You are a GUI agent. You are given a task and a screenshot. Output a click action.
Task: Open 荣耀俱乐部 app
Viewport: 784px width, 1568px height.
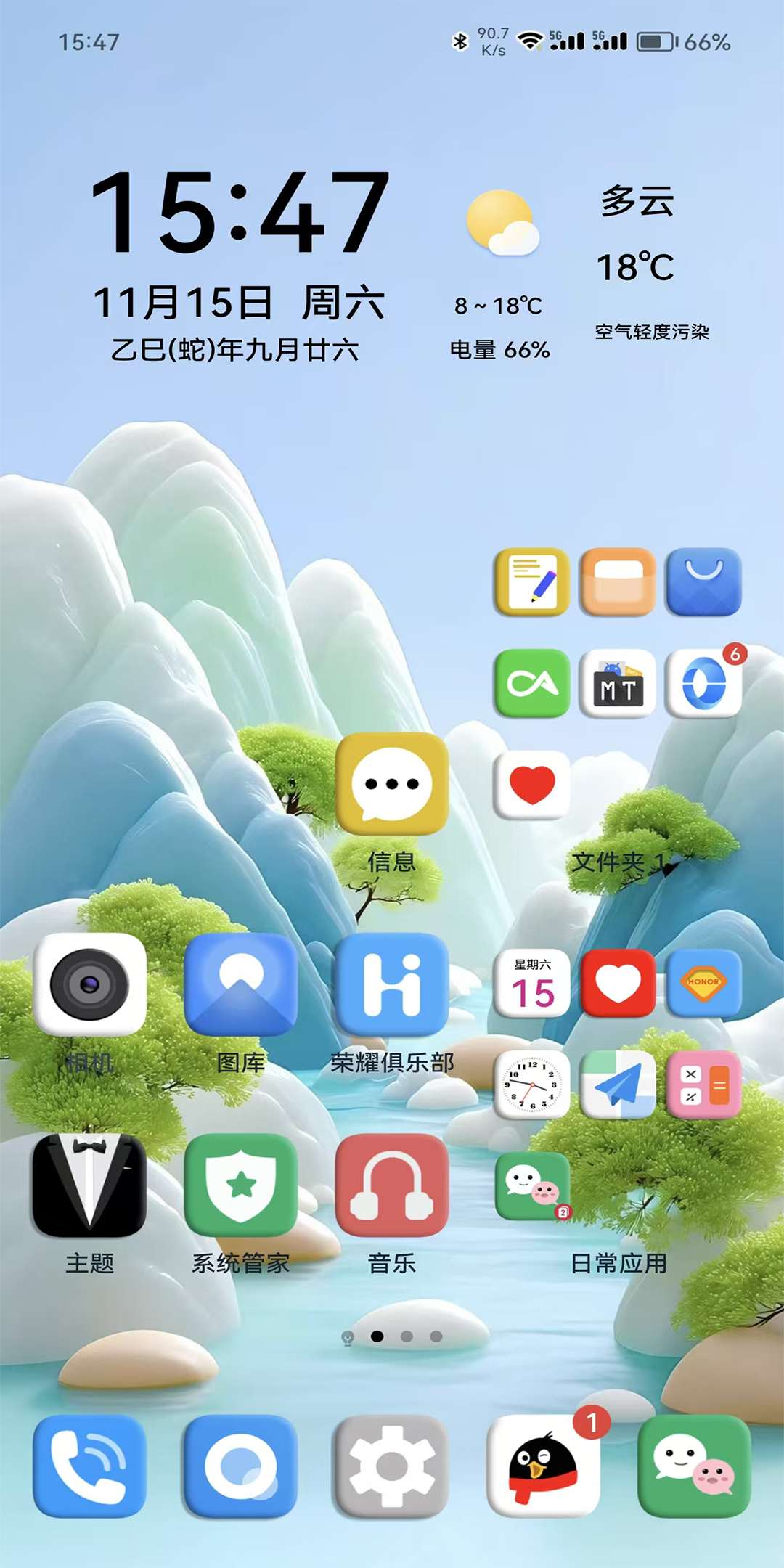tap(391, 984)
